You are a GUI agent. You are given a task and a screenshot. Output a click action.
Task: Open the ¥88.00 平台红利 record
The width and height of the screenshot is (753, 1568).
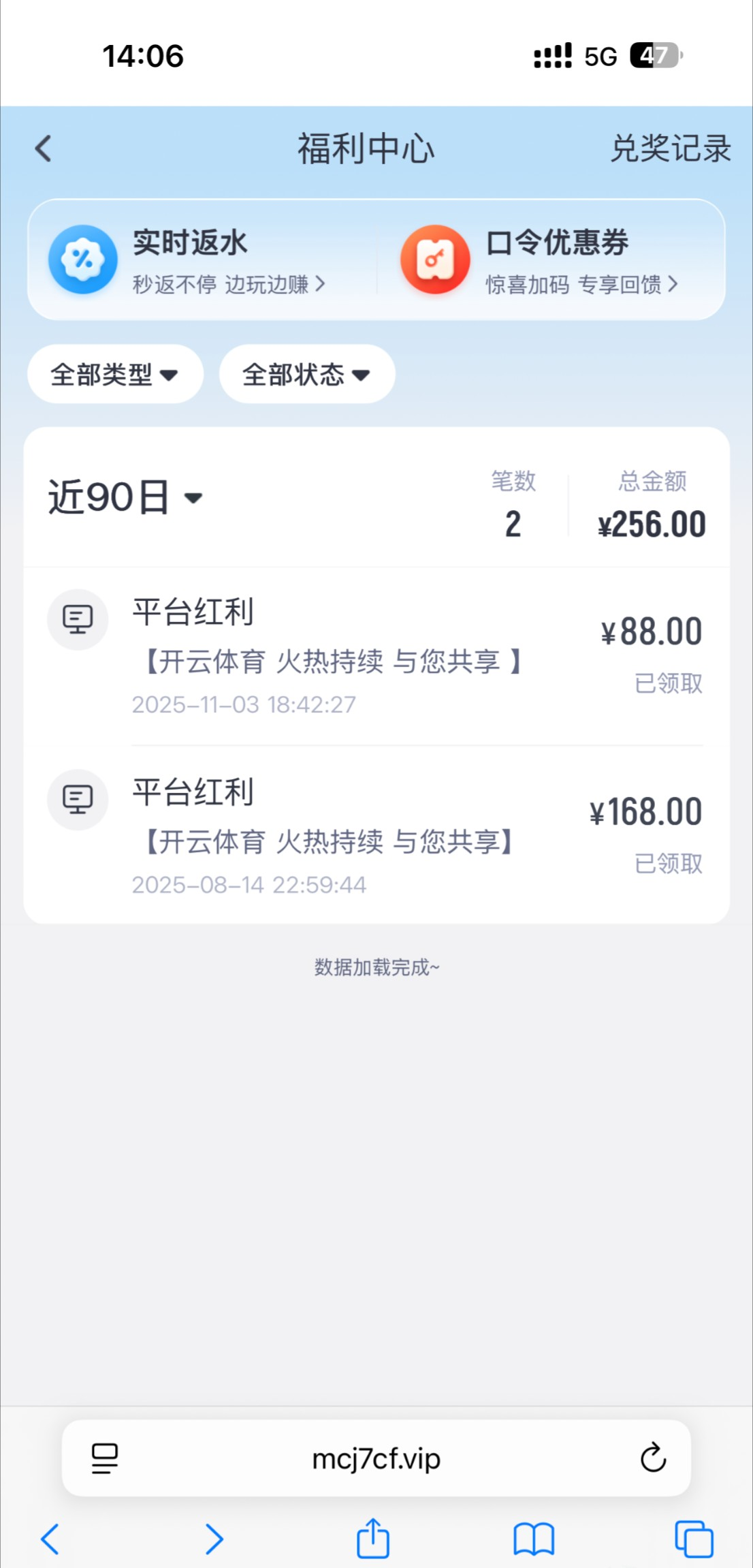point(376,655)
